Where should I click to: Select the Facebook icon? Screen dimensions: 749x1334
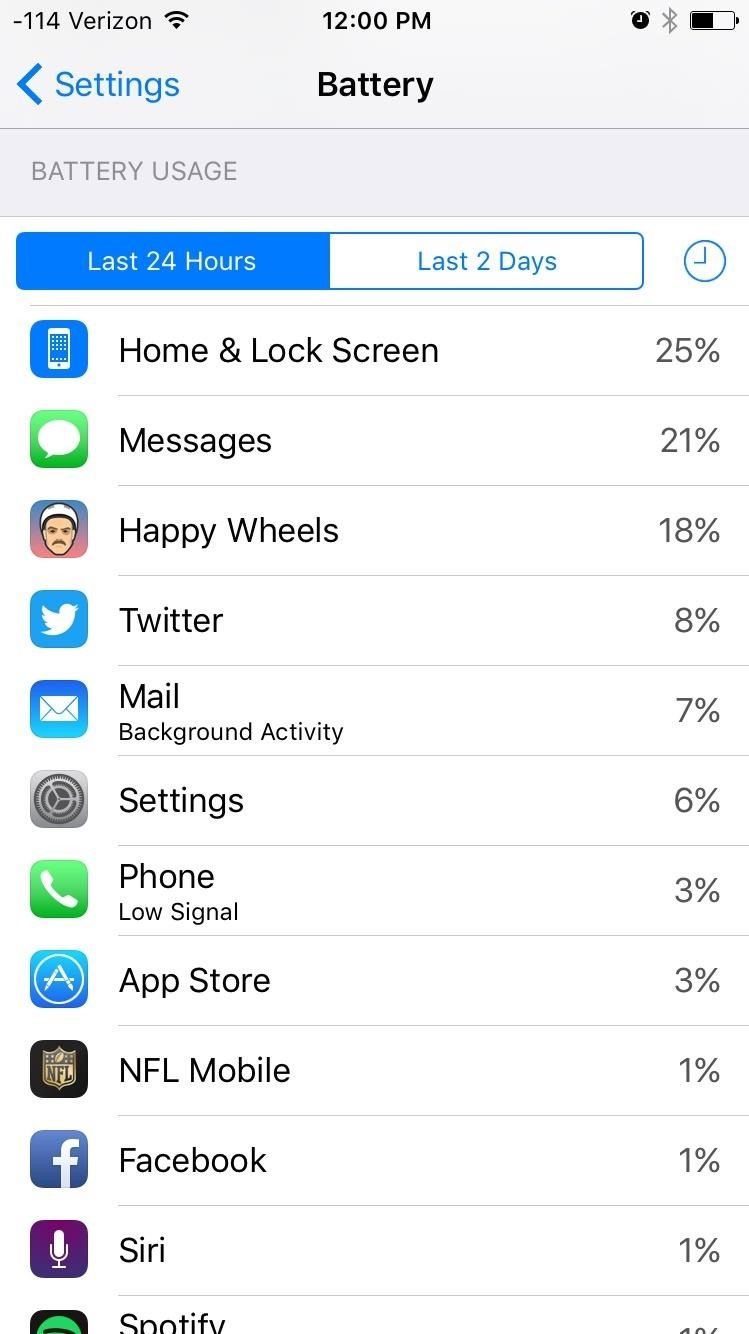coord(59,1160)
